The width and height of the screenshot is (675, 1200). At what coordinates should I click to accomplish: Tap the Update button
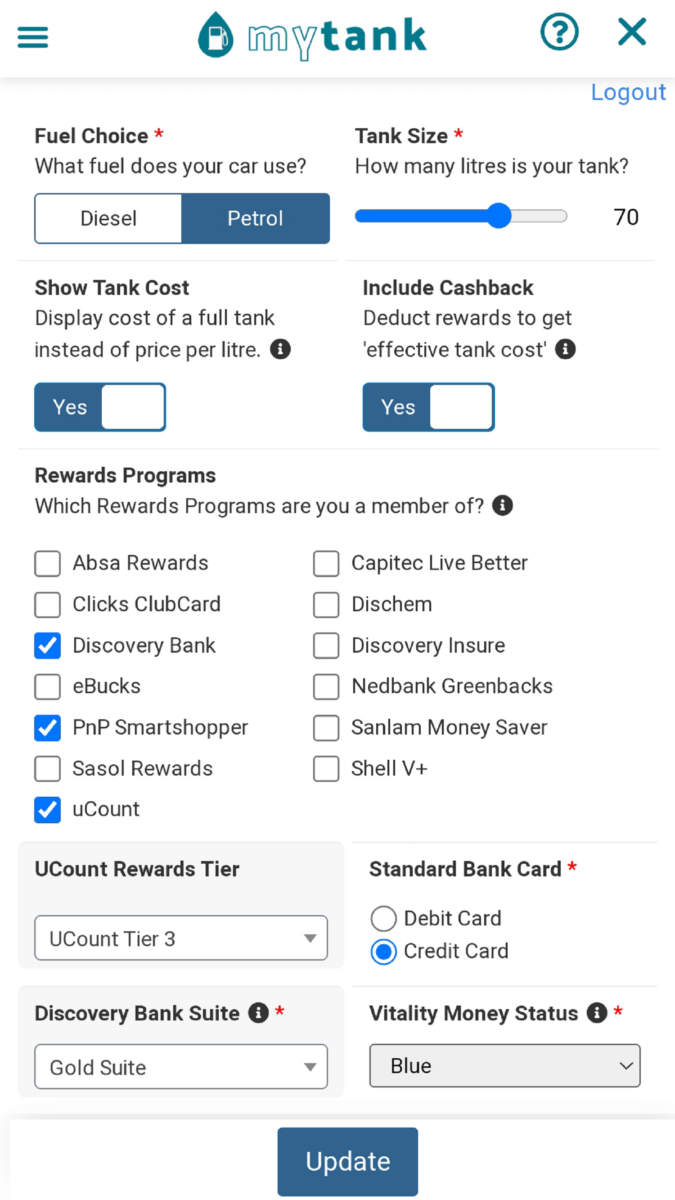(347, 1161)
